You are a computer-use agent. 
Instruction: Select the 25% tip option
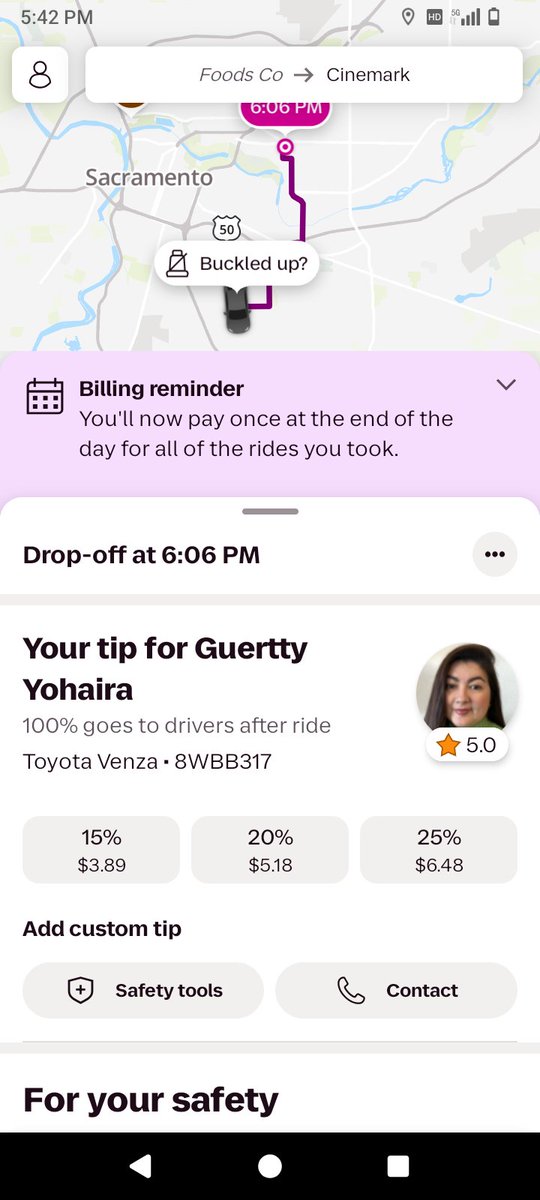[439, 850]
